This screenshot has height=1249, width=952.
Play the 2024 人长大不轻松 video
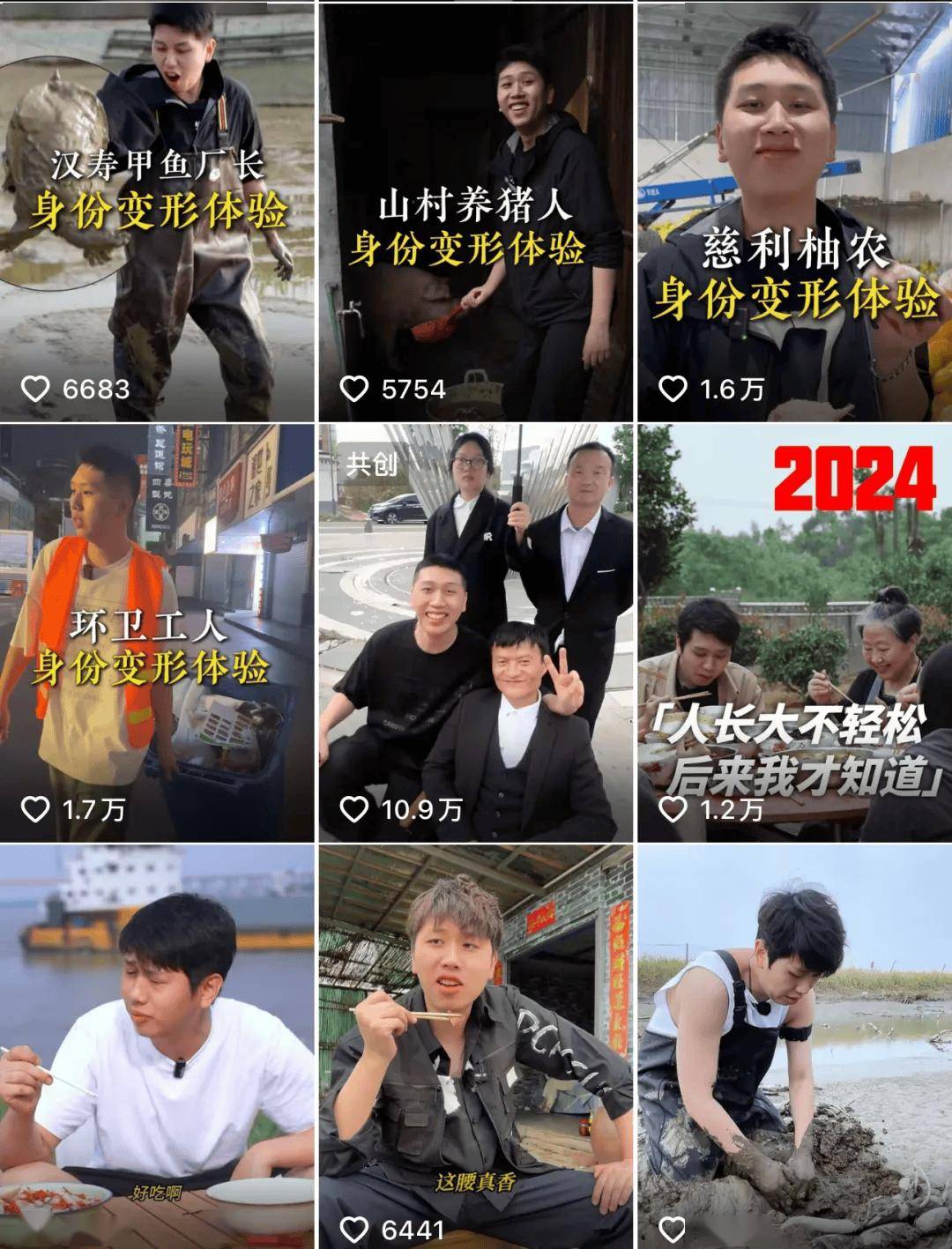coord(794,633)
